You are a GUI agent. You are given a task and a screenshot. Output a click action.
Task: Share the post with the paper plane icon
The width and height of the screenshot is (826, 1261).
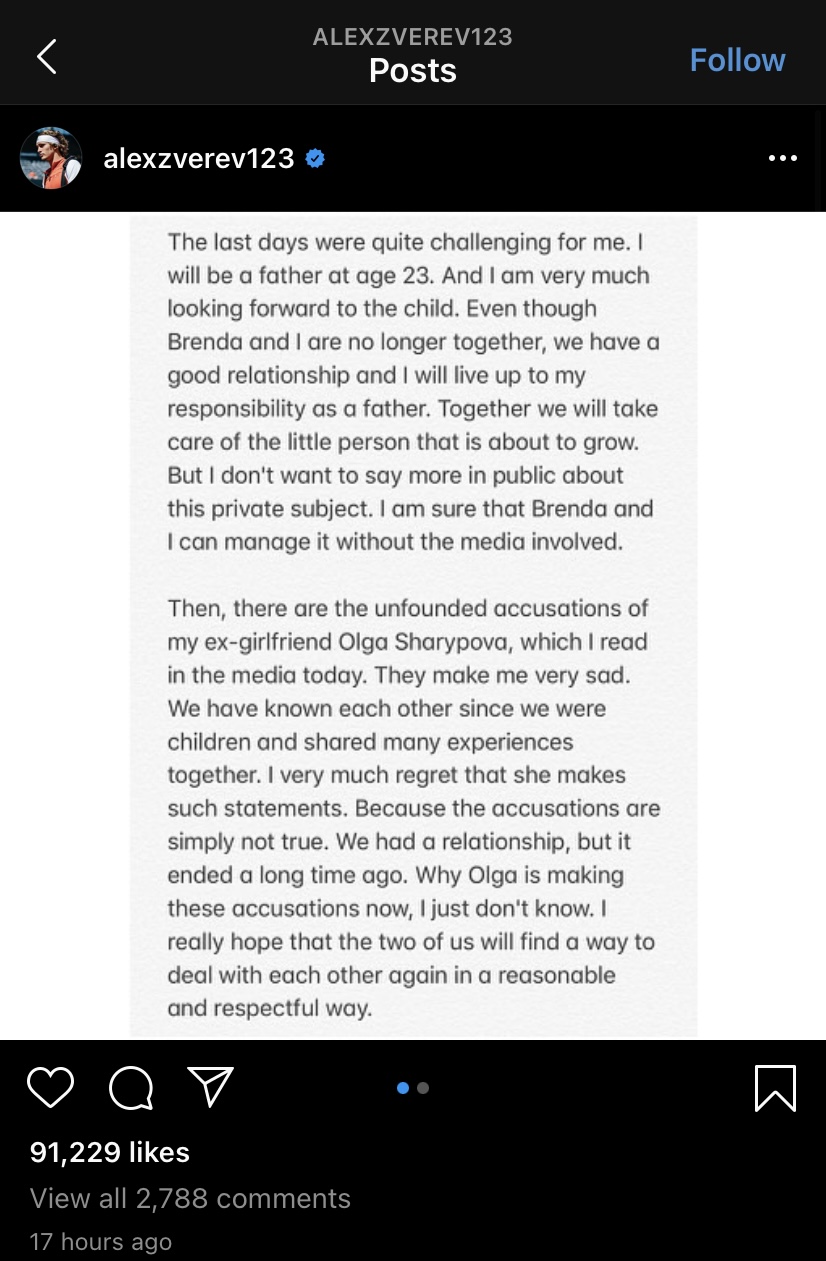[211, 1087]
